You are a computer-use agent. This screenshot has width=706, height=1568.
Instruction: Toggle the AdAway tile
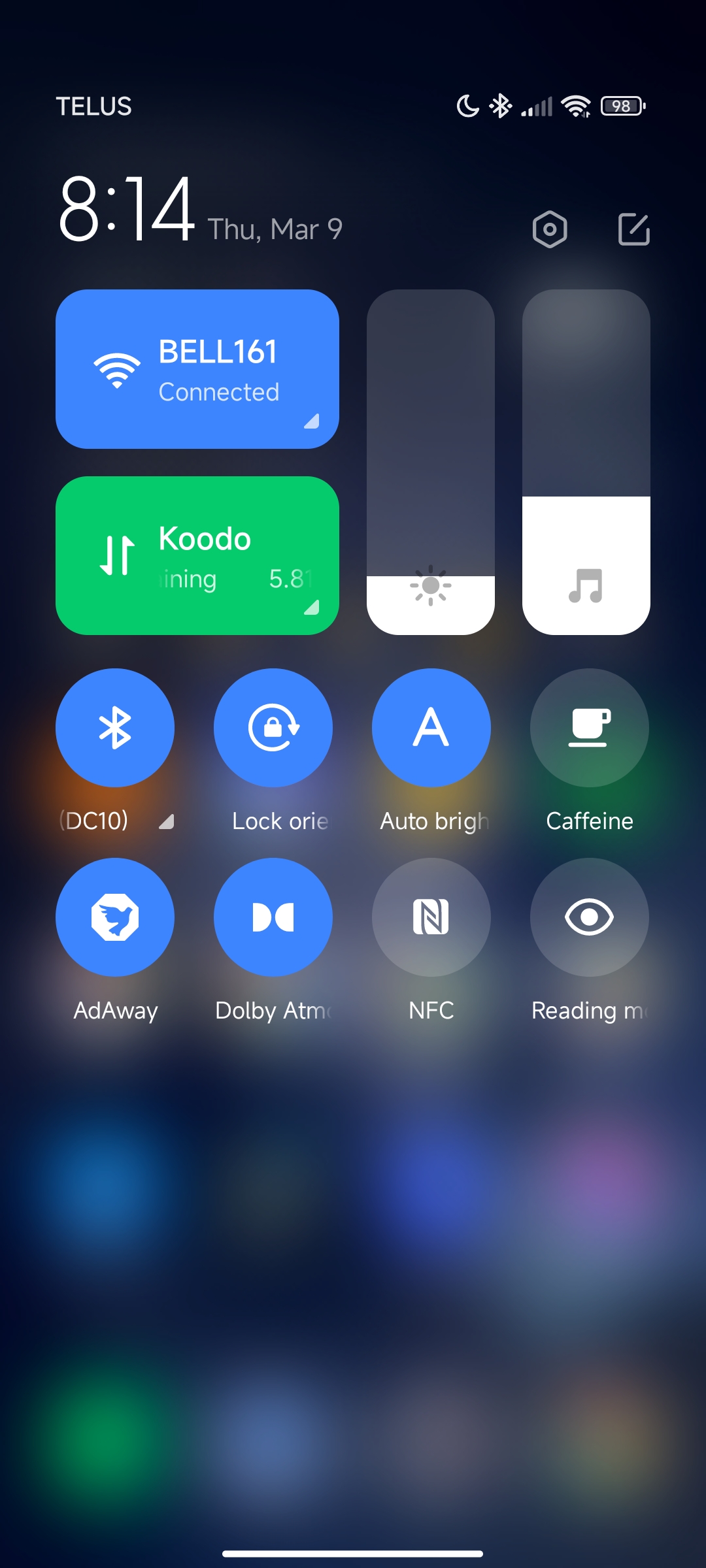(115, 917)
